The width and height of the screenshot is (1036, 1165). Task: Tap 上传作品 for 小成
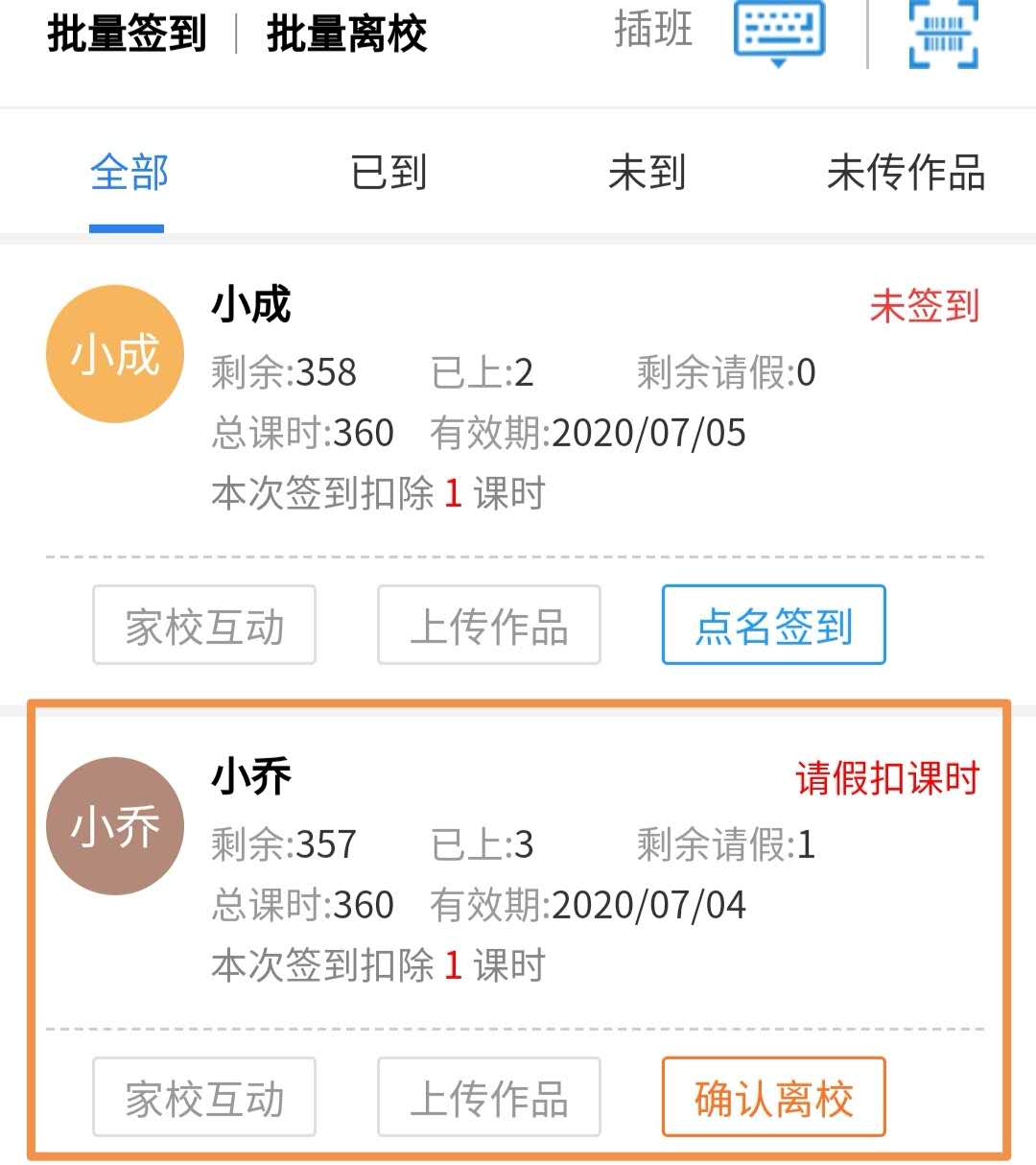click(489, 626)
